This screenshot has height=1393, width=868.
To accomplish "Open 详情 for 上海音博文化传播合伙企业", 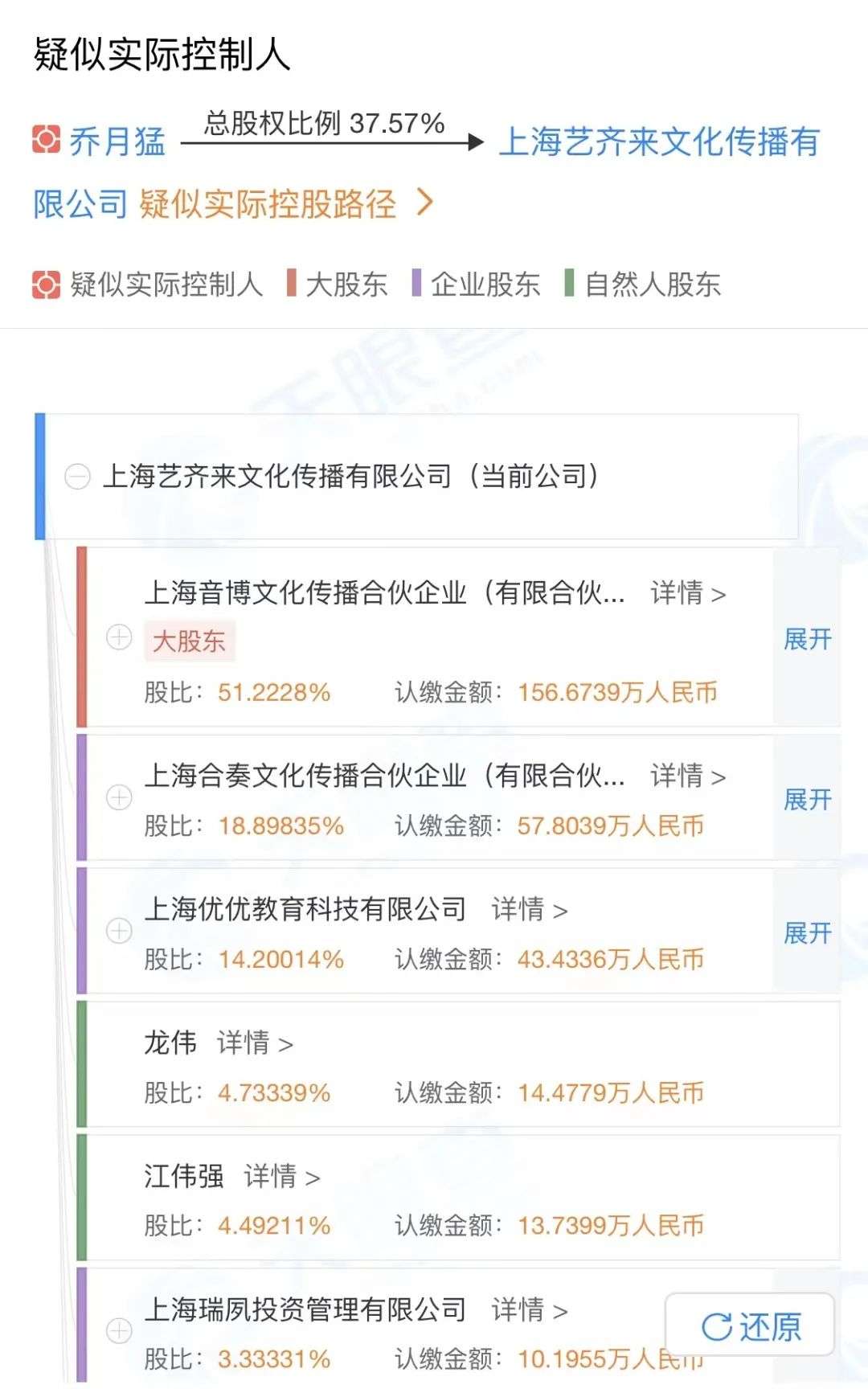I will [x=687, y=593].
